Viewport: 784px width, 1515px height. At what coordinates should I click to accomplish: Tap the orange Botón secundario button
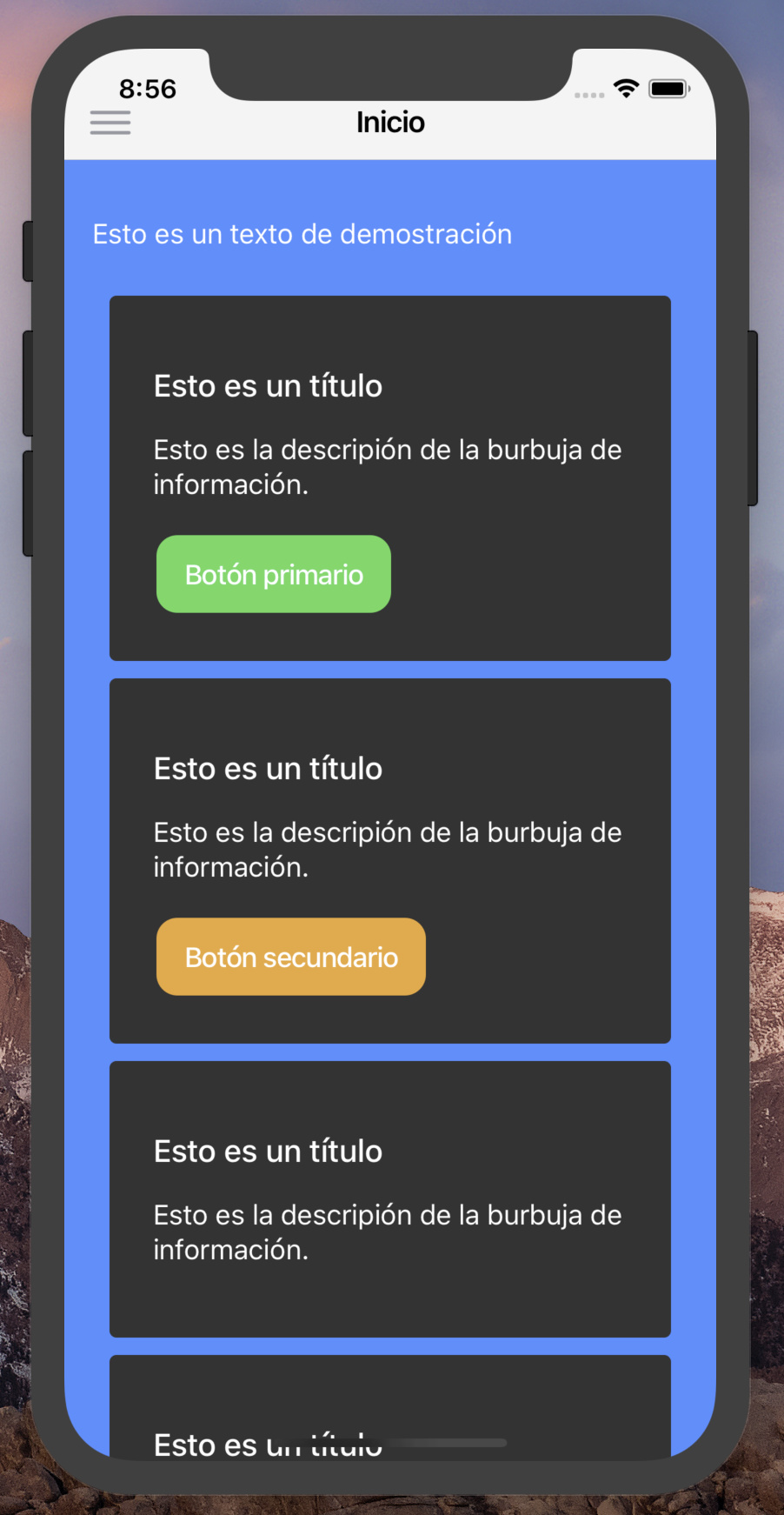(291, 957)
